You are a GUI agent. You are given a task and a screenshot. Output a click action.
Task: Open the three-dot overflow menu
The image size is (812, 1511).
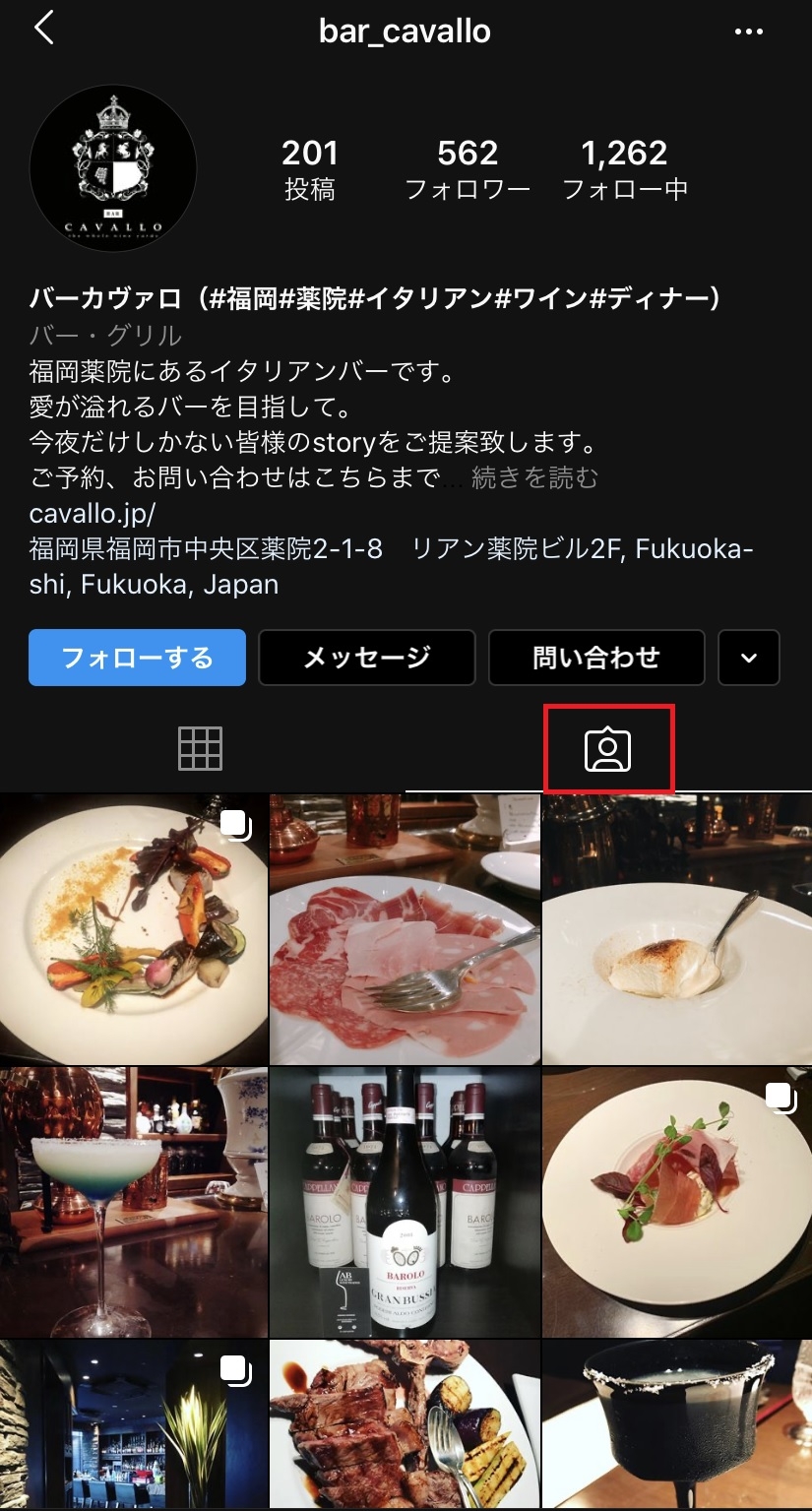click(x=748, y=32)
